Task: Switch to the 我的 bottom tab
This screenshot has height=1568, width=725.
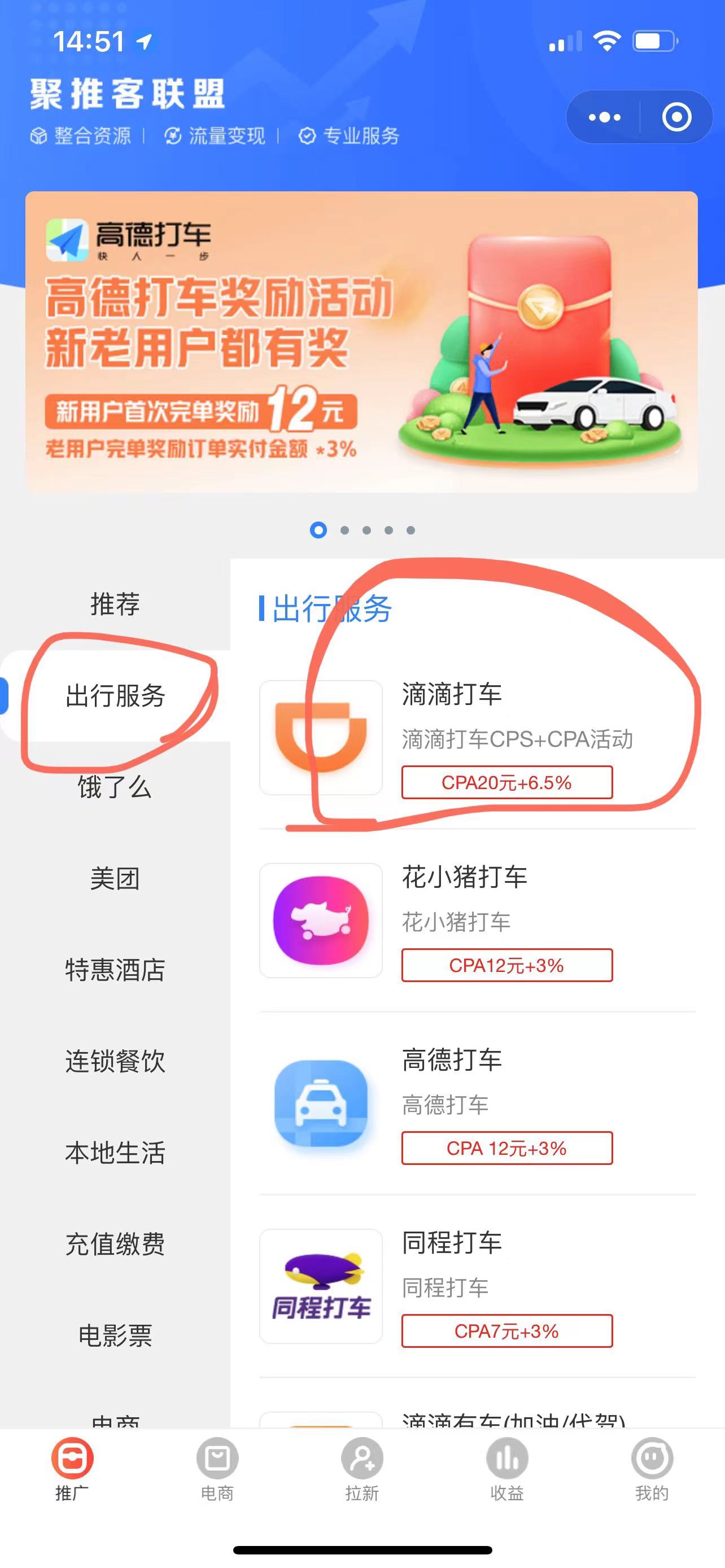Action: (x=652, y=1468)
